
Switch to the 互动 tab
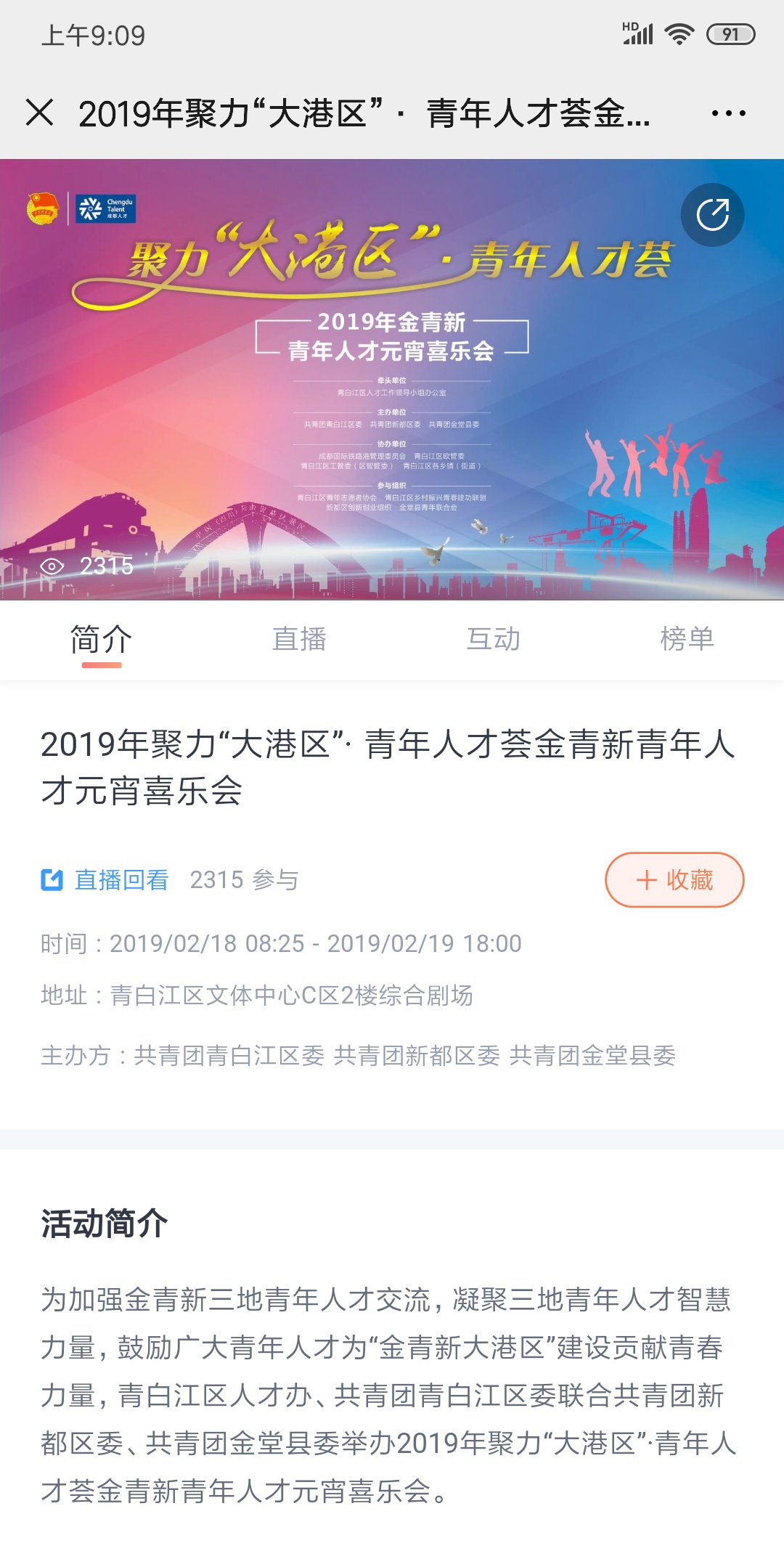click(x=493, y=640)
